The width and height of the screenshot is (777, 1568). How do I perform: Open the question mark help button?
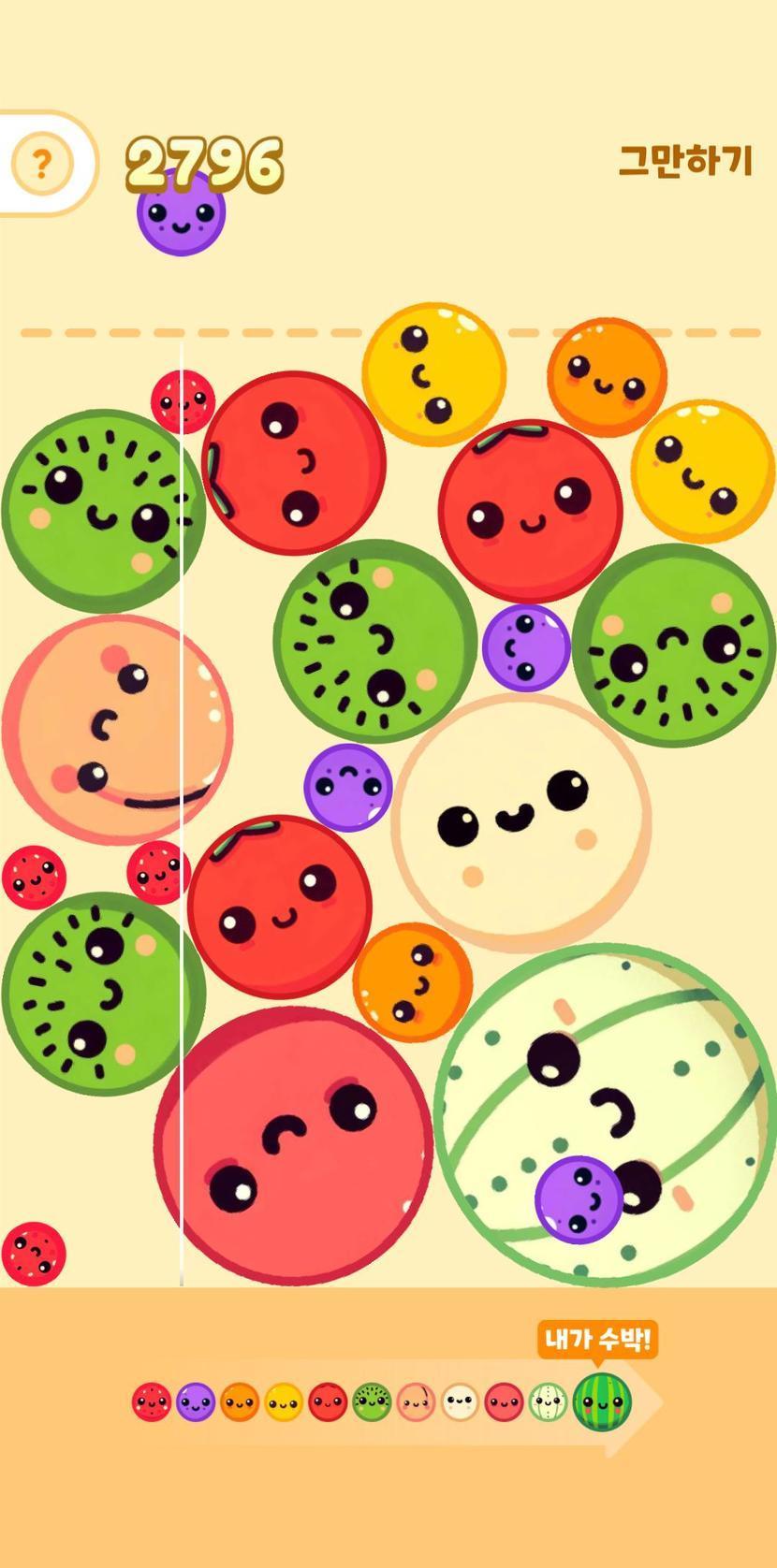point(41,164)
